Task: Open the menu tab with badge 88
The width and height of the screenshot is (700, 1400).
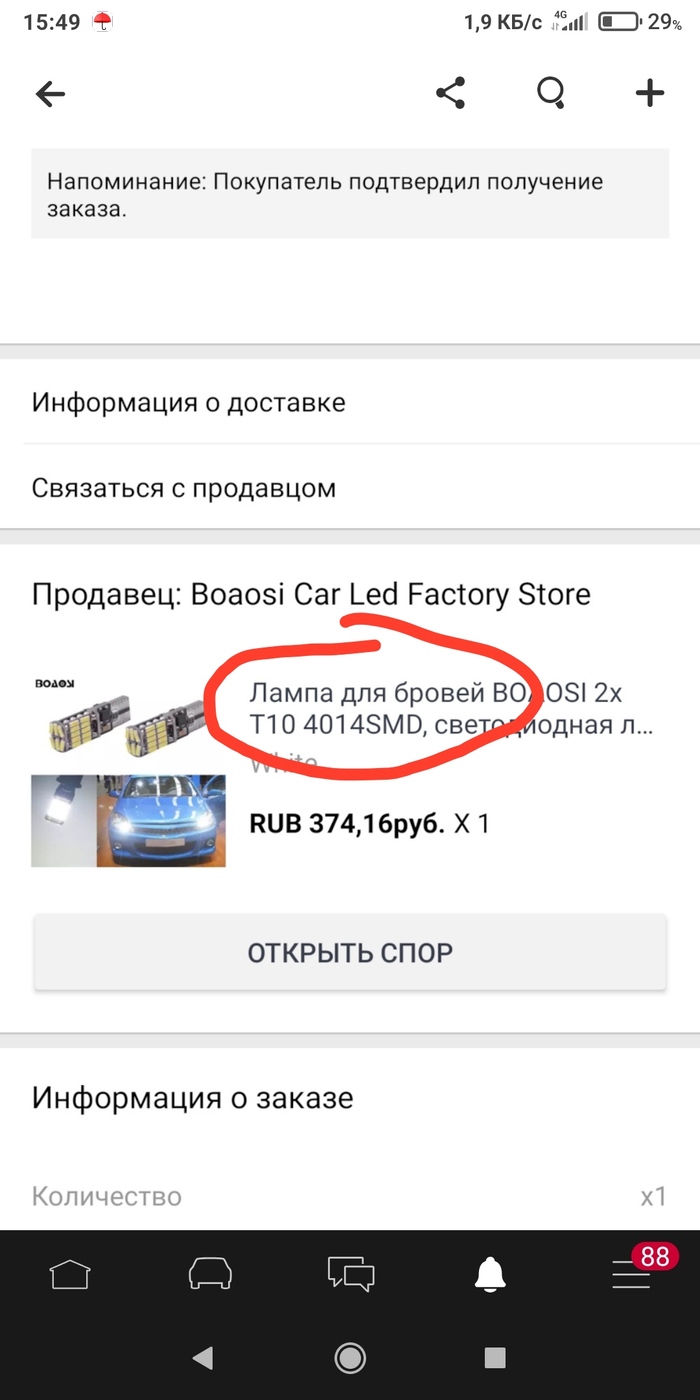Action: tap(632, 1272)
